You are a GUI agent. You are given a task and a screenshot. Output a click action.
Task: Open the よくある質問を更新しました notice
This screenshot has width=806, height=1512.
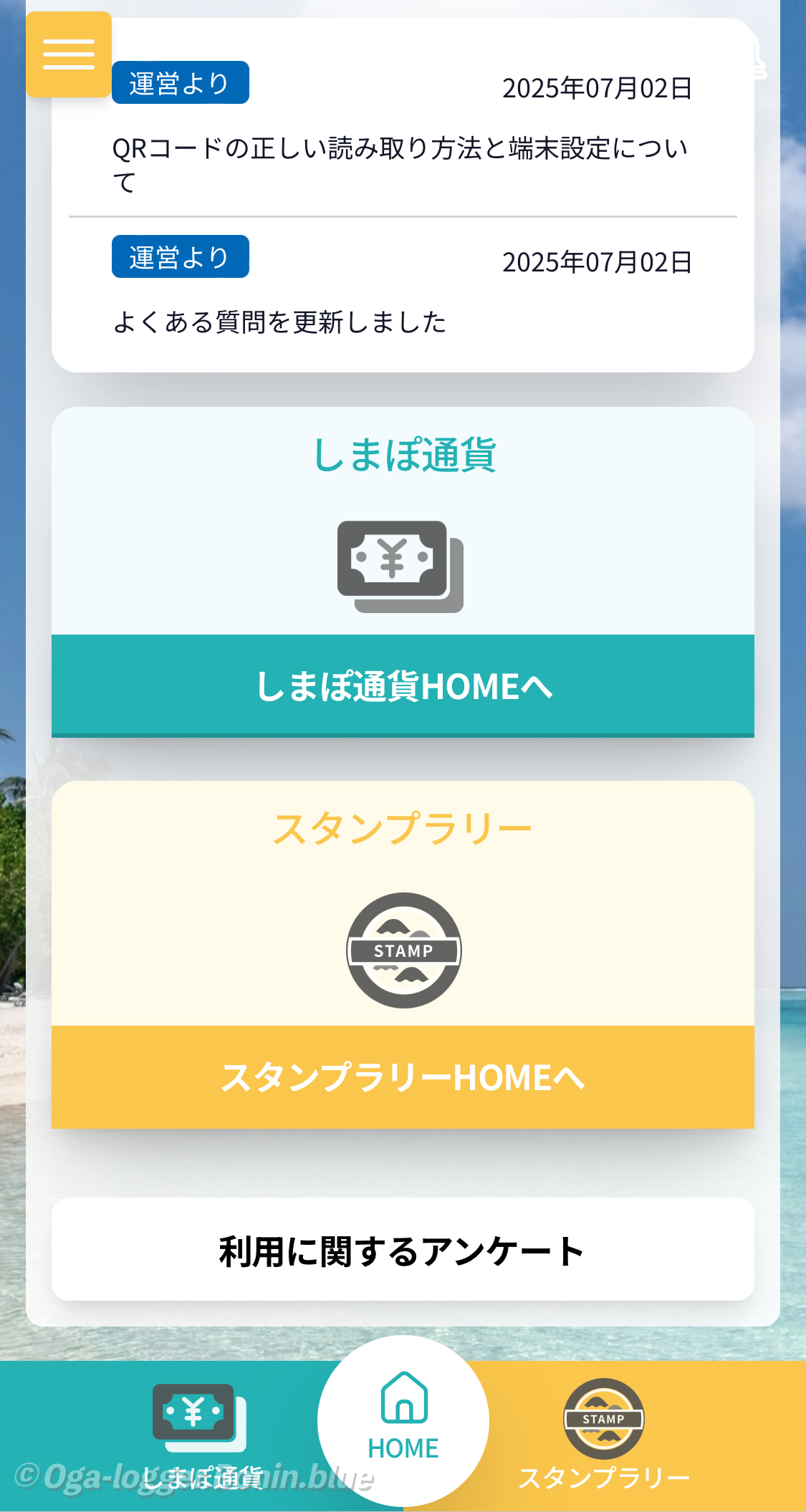(x=279, y=322)
